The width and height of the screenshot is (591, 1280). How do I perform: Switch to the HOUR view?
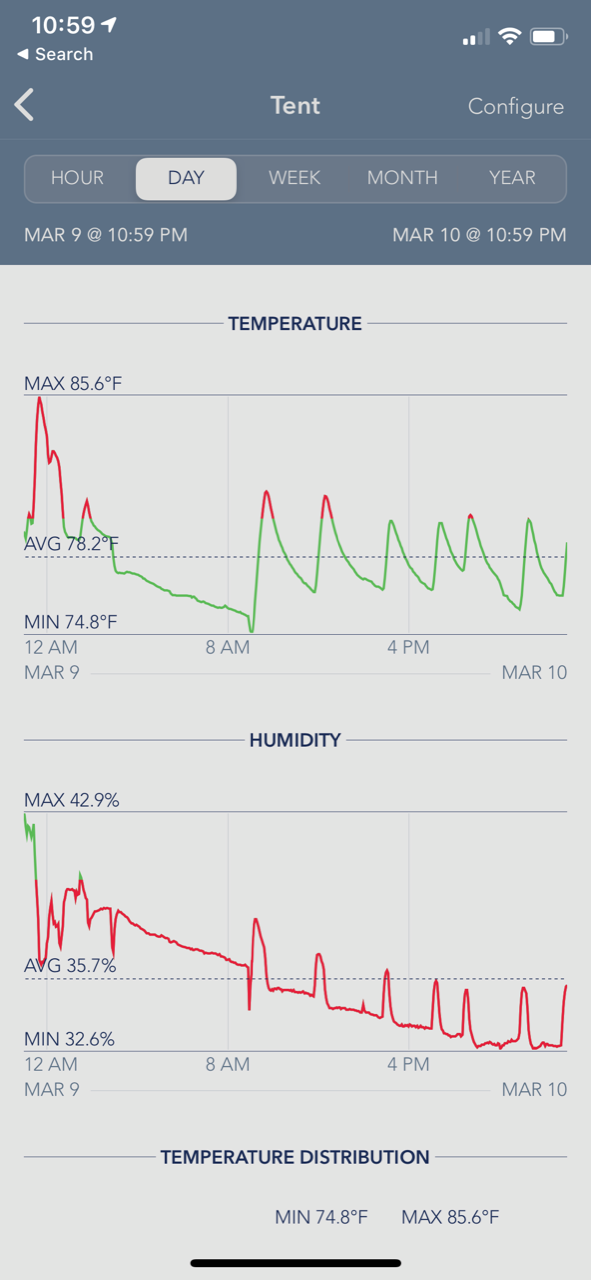tap(78, 178)
